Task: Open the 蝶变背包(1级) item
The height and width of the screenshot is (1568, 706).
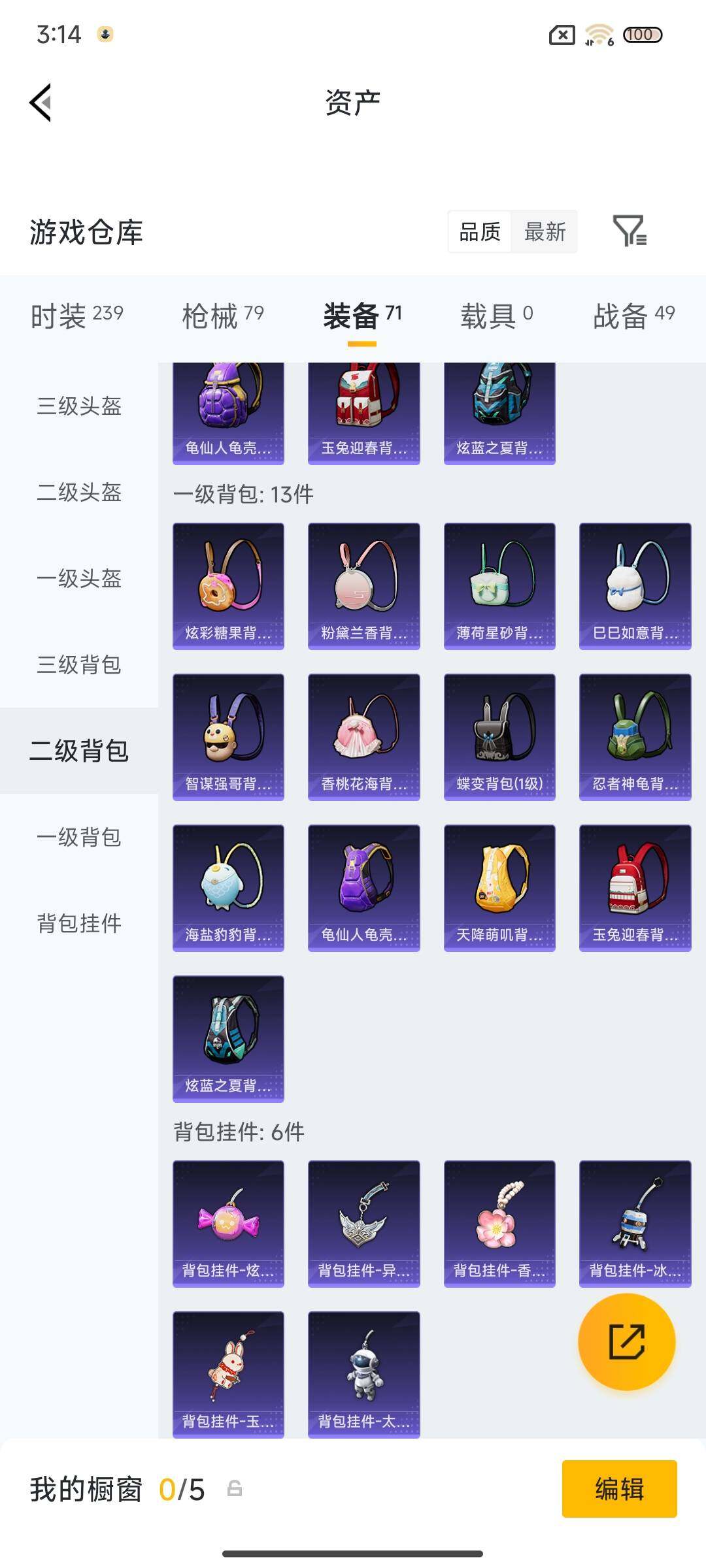Action: (x=499, y=736)
